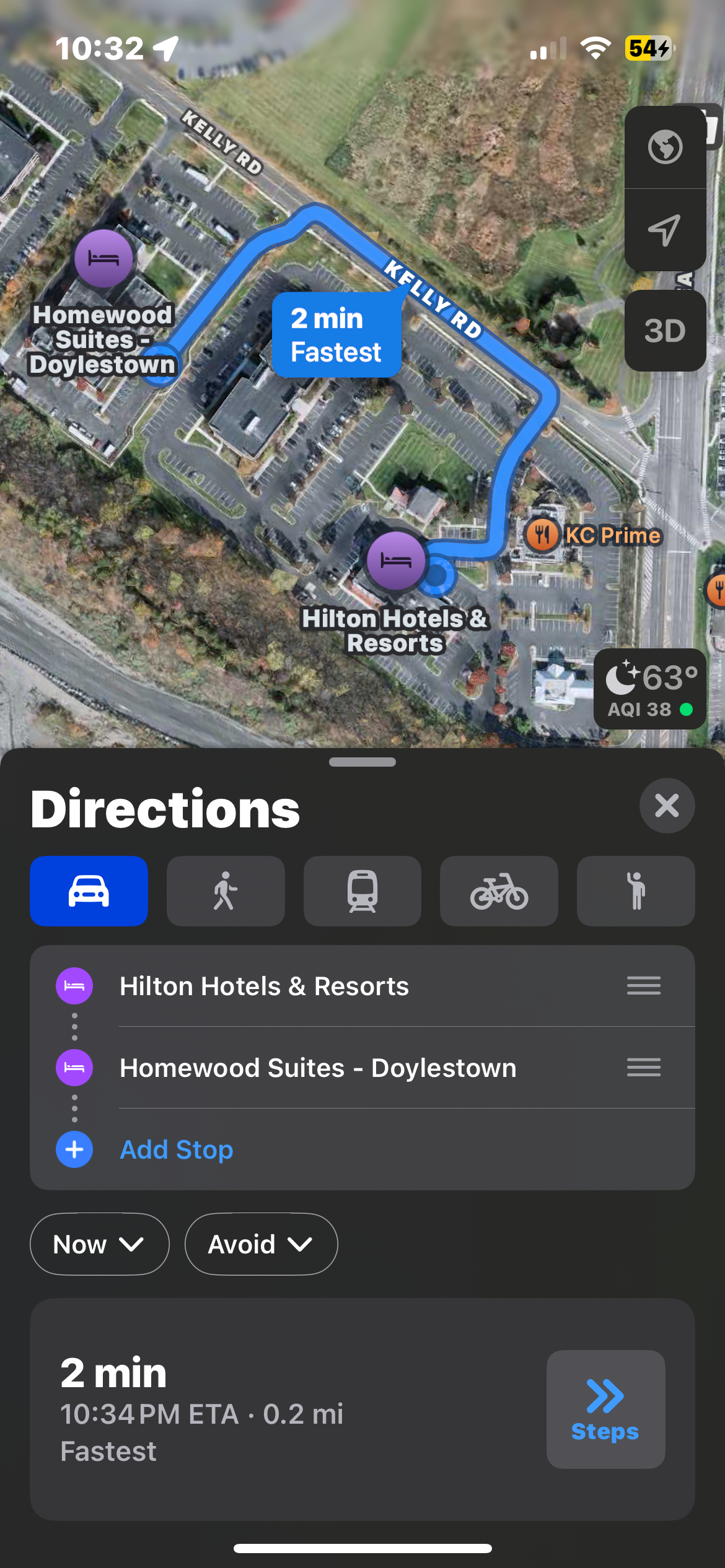The image size is (725, 1568).
Task: Open the map mode globe button
Action: point(665,147)
